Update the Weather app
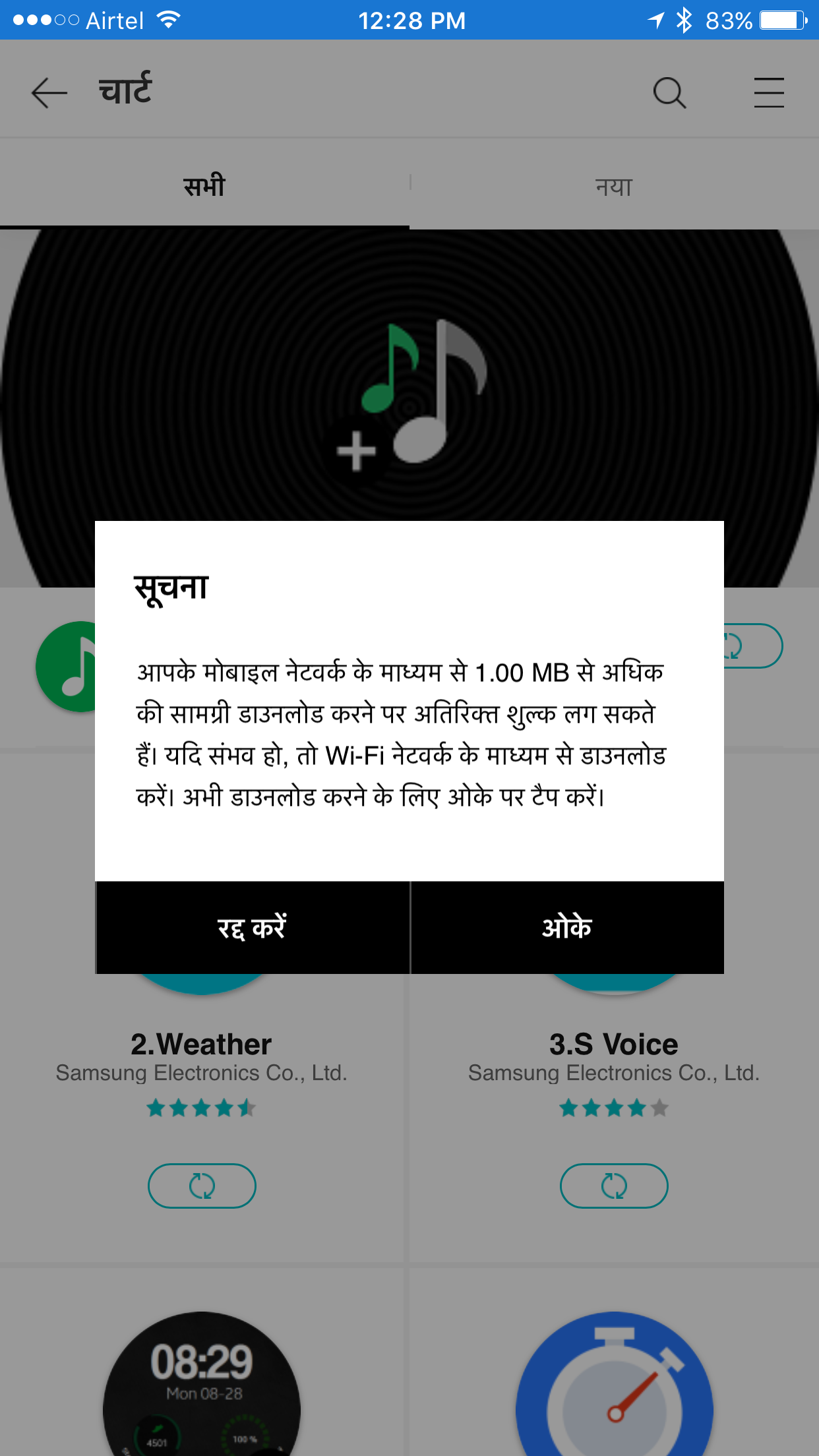 click(x=202, y=1186)
